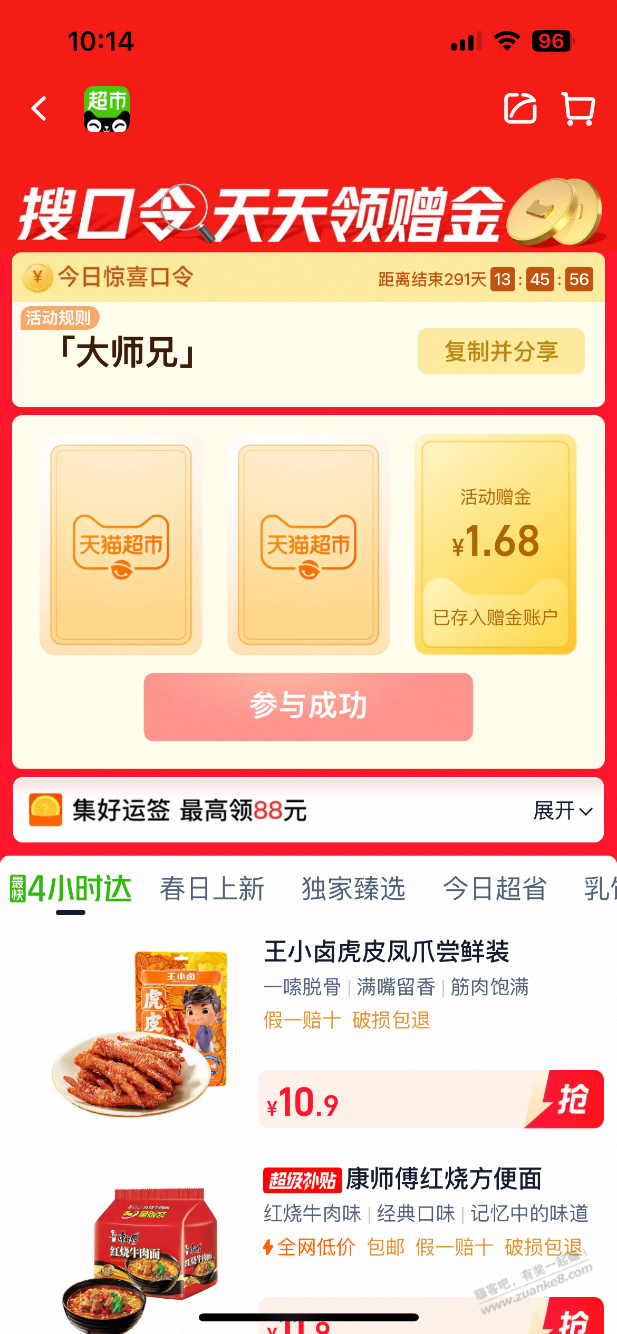
Task: Switch to the 独家臻选 tab
Action: (353, 888)
